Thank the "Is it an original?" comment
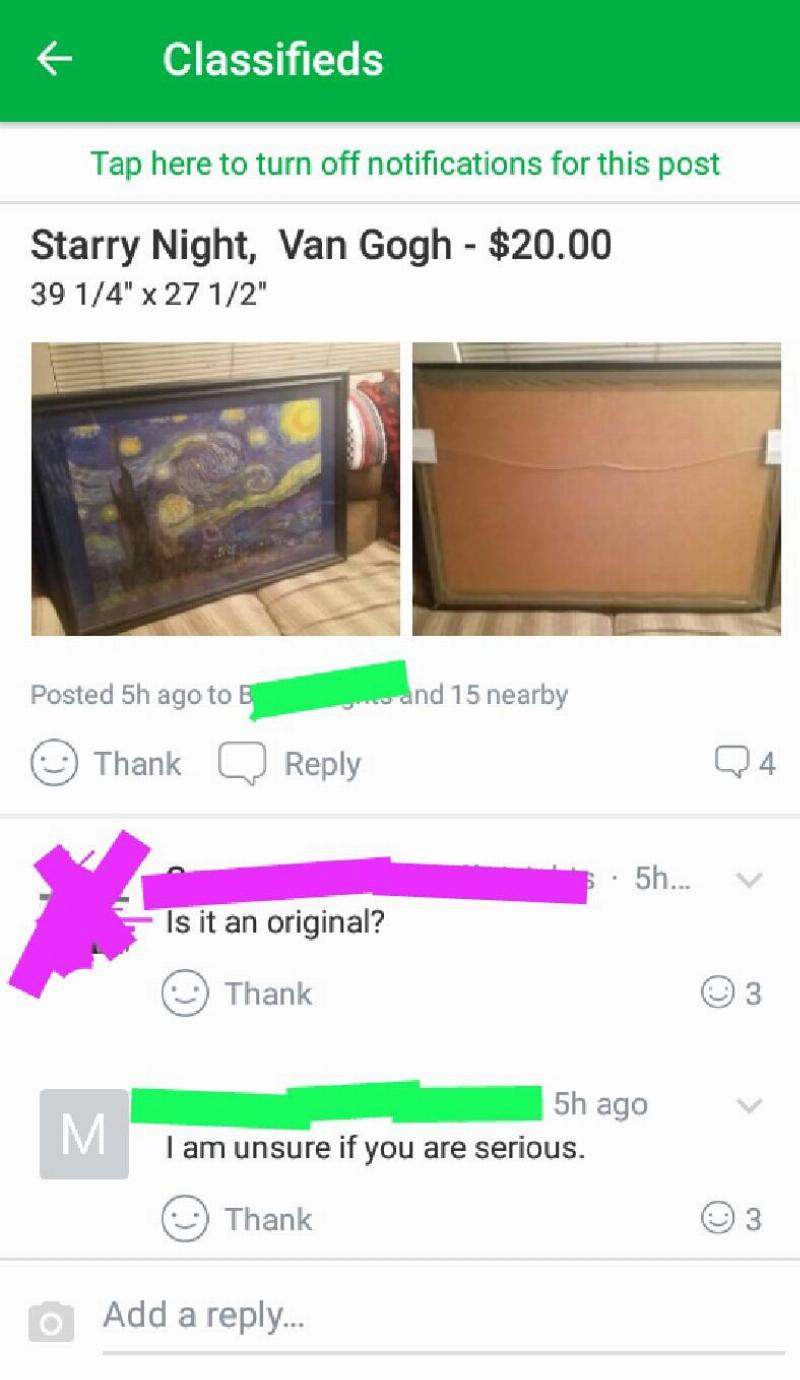The width and height of the screenshot is (800, 1380). (238, 994)
